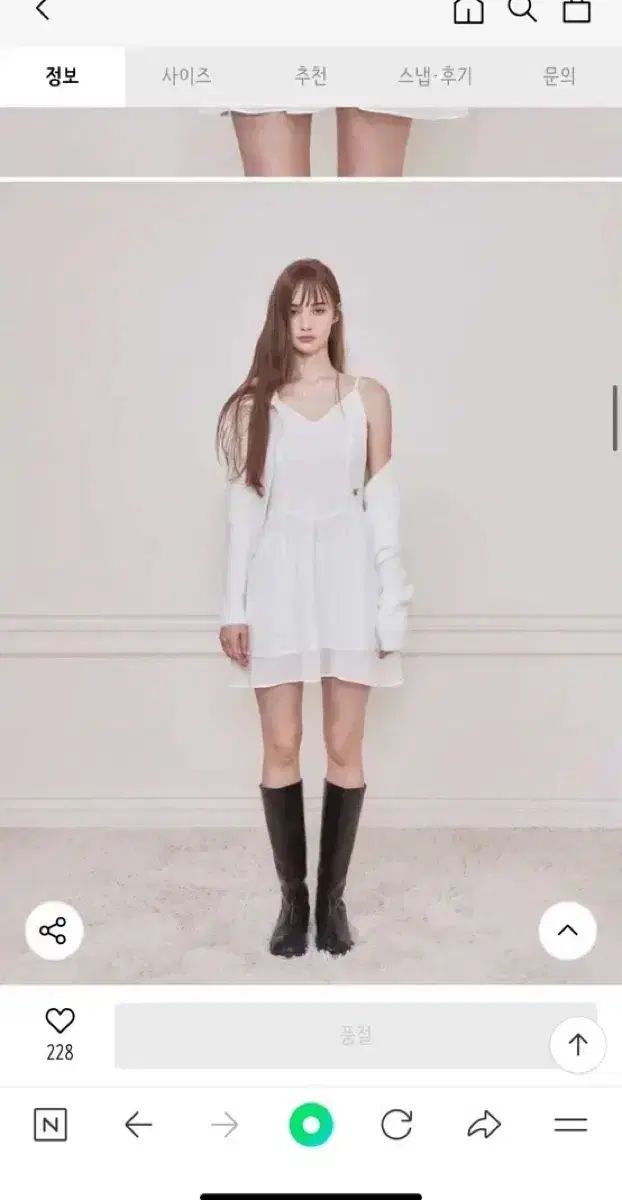Switch to the 정보 tab

(x=62, y=76)
